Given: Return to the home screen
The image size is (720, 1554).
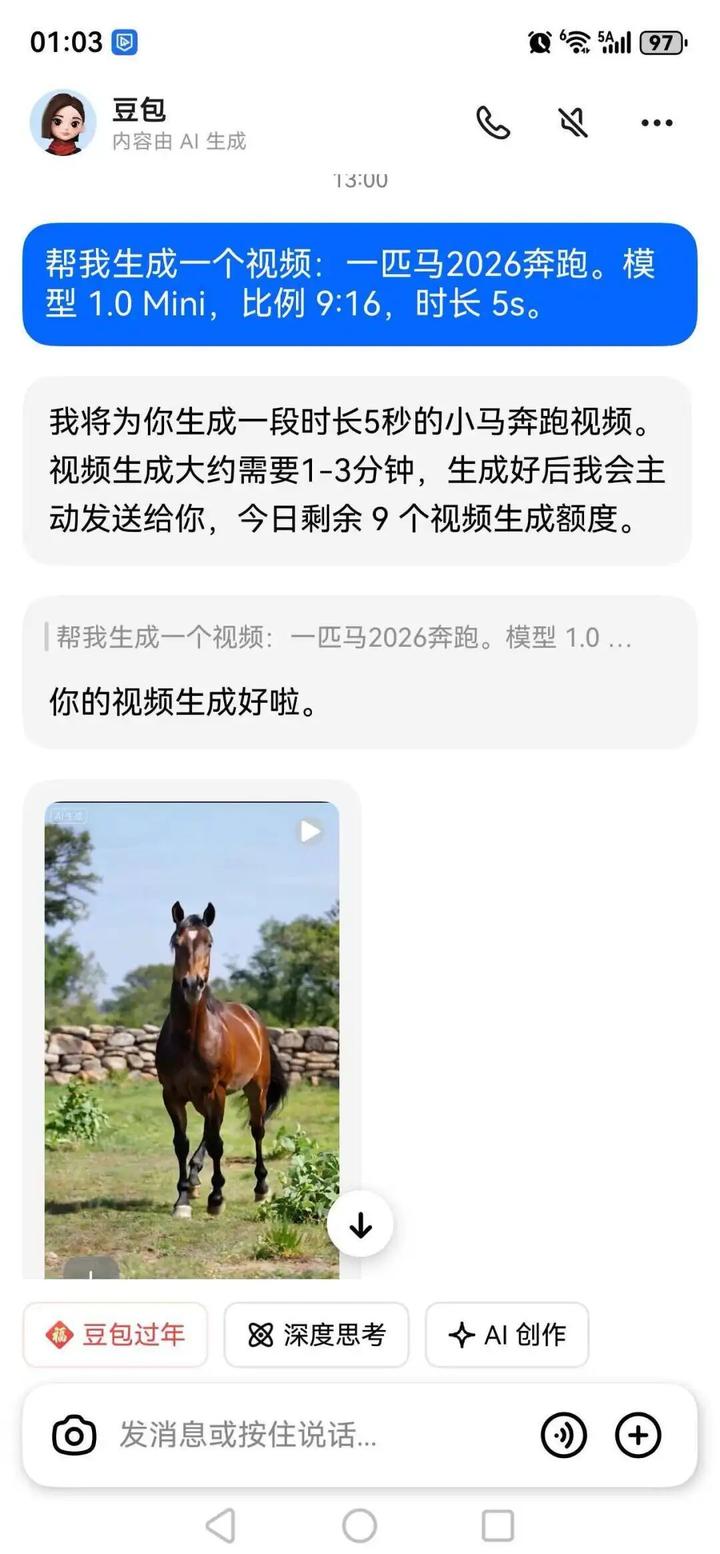Looking at the screenshot, I should pyautogui.click(x=360, y=1526).
